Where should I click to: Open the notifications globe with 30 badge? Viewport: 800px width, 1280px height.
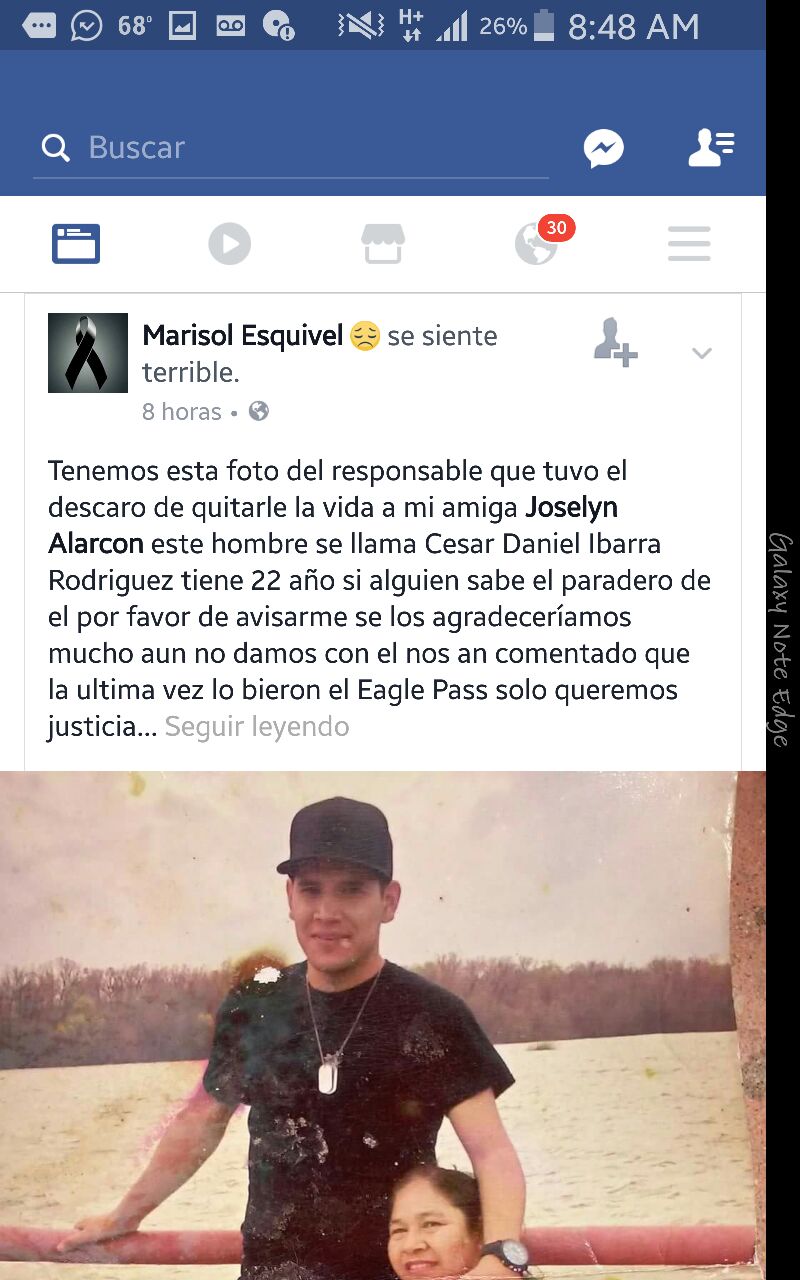pos(537,244)
